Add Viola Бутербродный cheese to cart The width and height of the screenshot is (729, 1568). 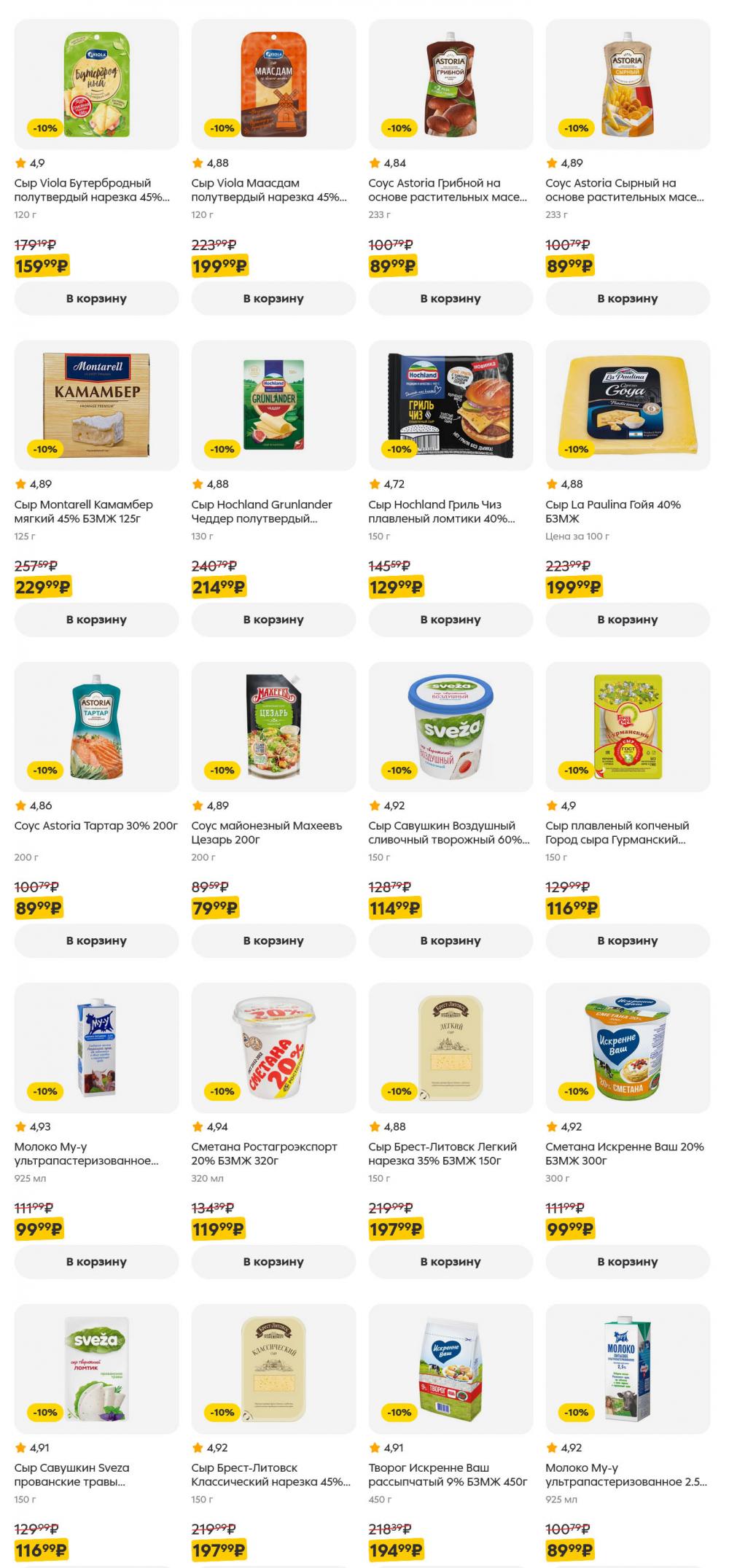click(96, 298)
